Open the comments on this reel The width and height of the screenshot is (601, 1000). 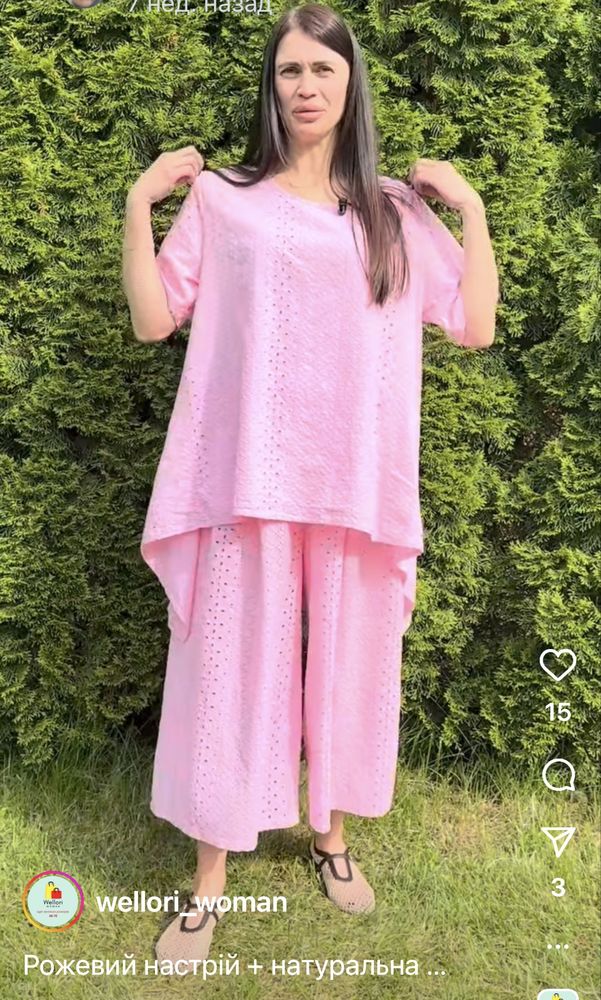pyautogui.click(x=558, y=775)
